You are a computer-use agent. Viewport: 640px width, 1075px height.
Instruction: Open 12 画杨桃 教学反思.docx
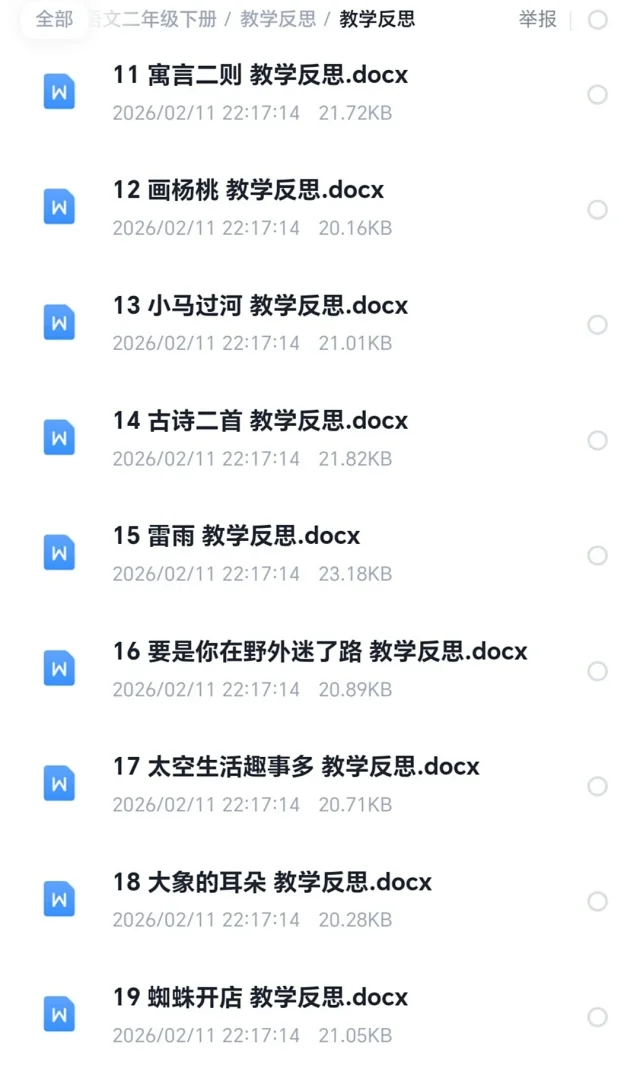248,190
